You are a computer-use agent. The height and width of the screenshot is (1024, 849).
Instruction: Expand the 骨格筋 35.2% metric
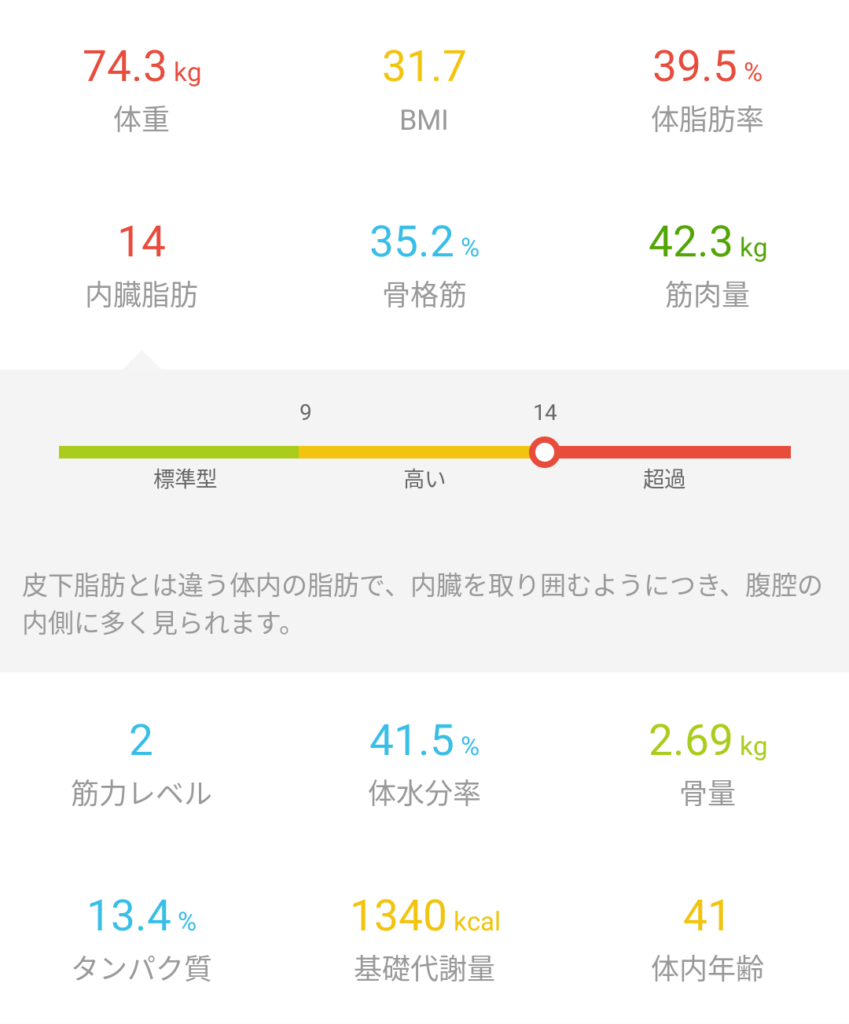tap(424, 265)
